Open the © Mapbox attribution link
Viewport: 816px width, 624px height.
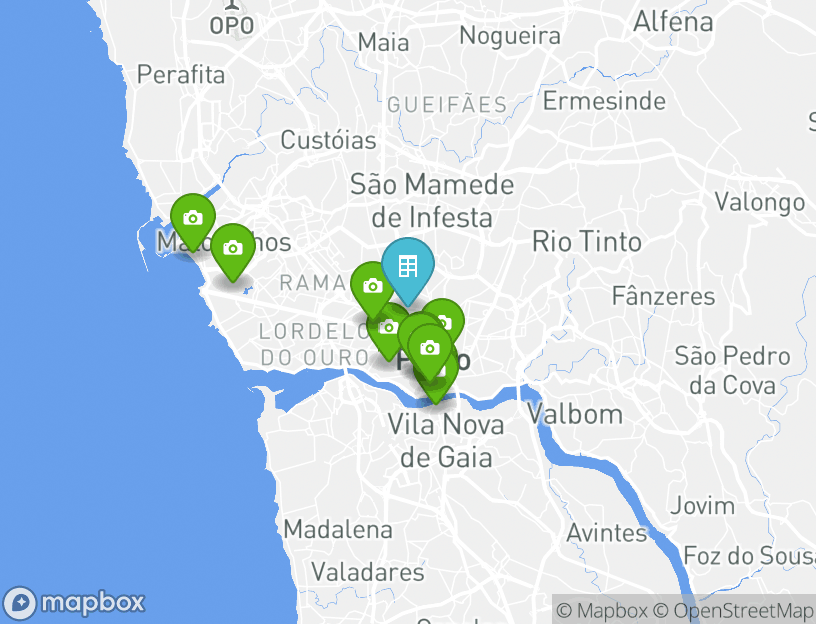(x=602, y=610)
